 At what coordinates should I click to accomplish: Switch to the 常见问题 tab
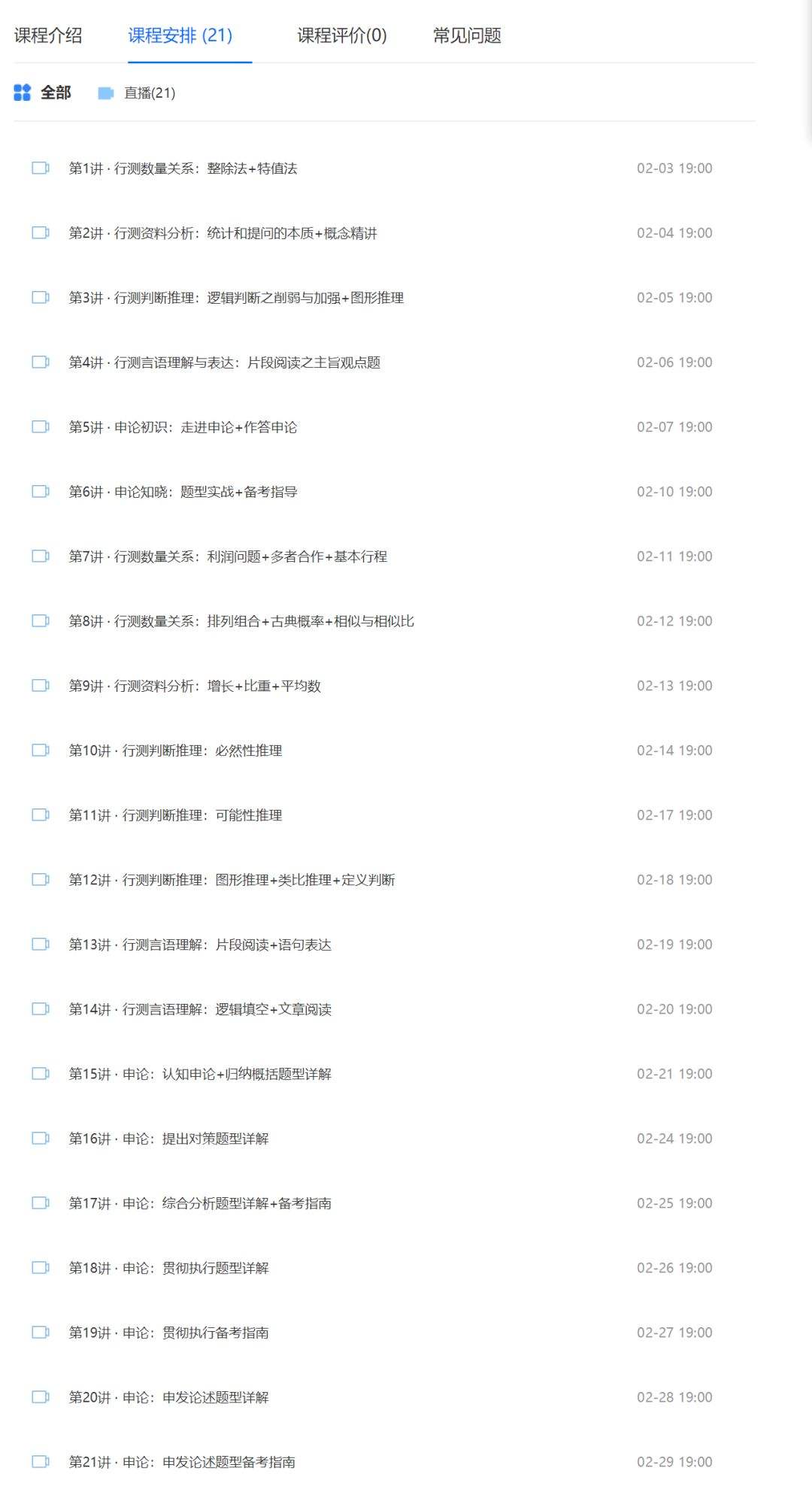click(x=467, y=35)
